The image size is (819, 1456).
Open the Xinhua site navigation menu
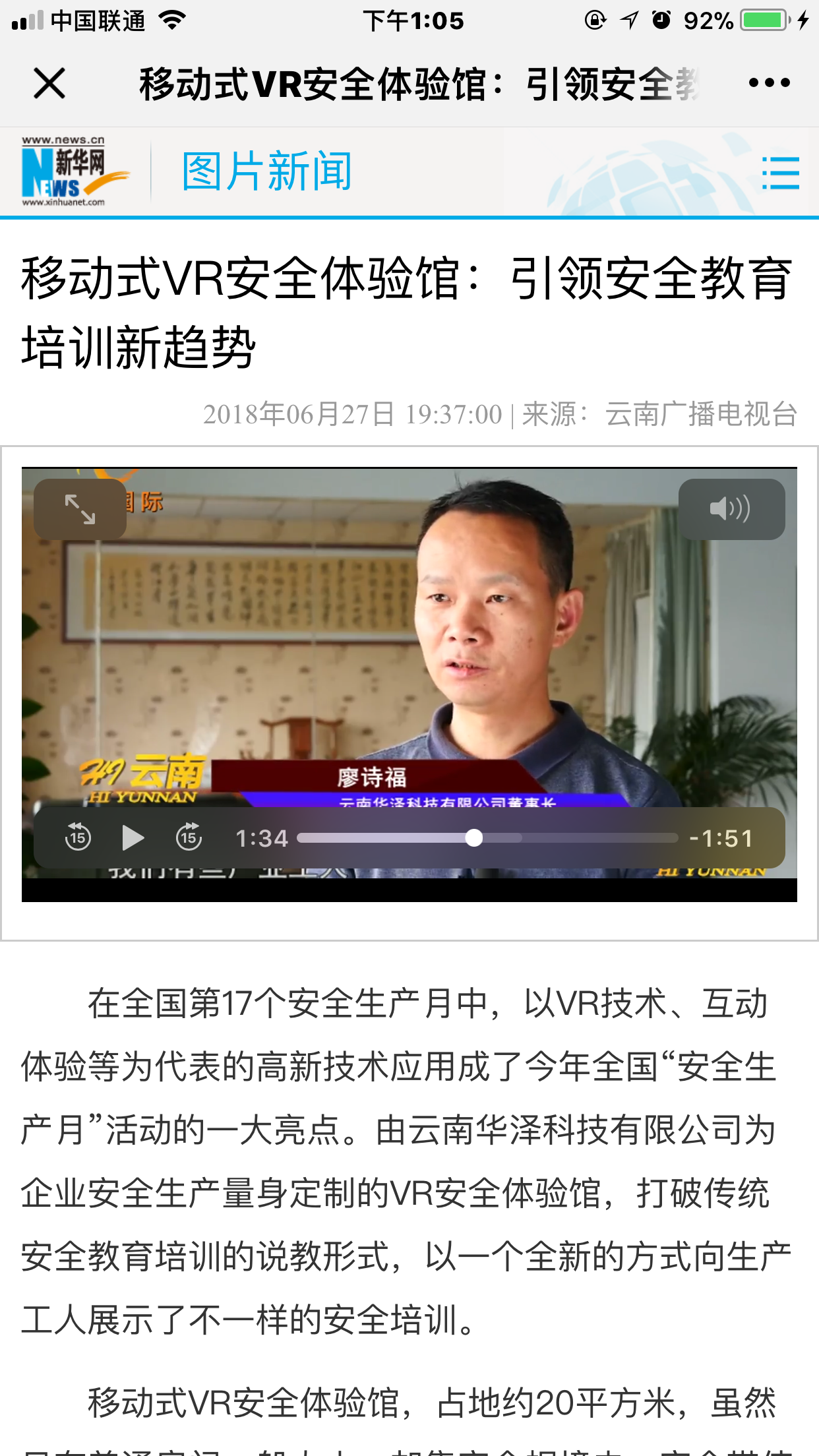tap(780, 173)
